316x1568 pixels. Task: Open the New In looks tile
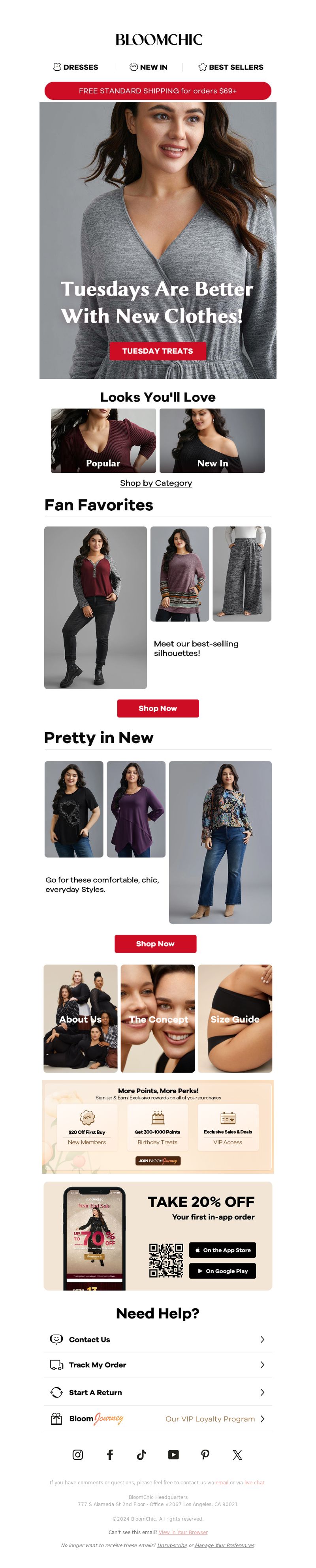(x=212, y=441)
